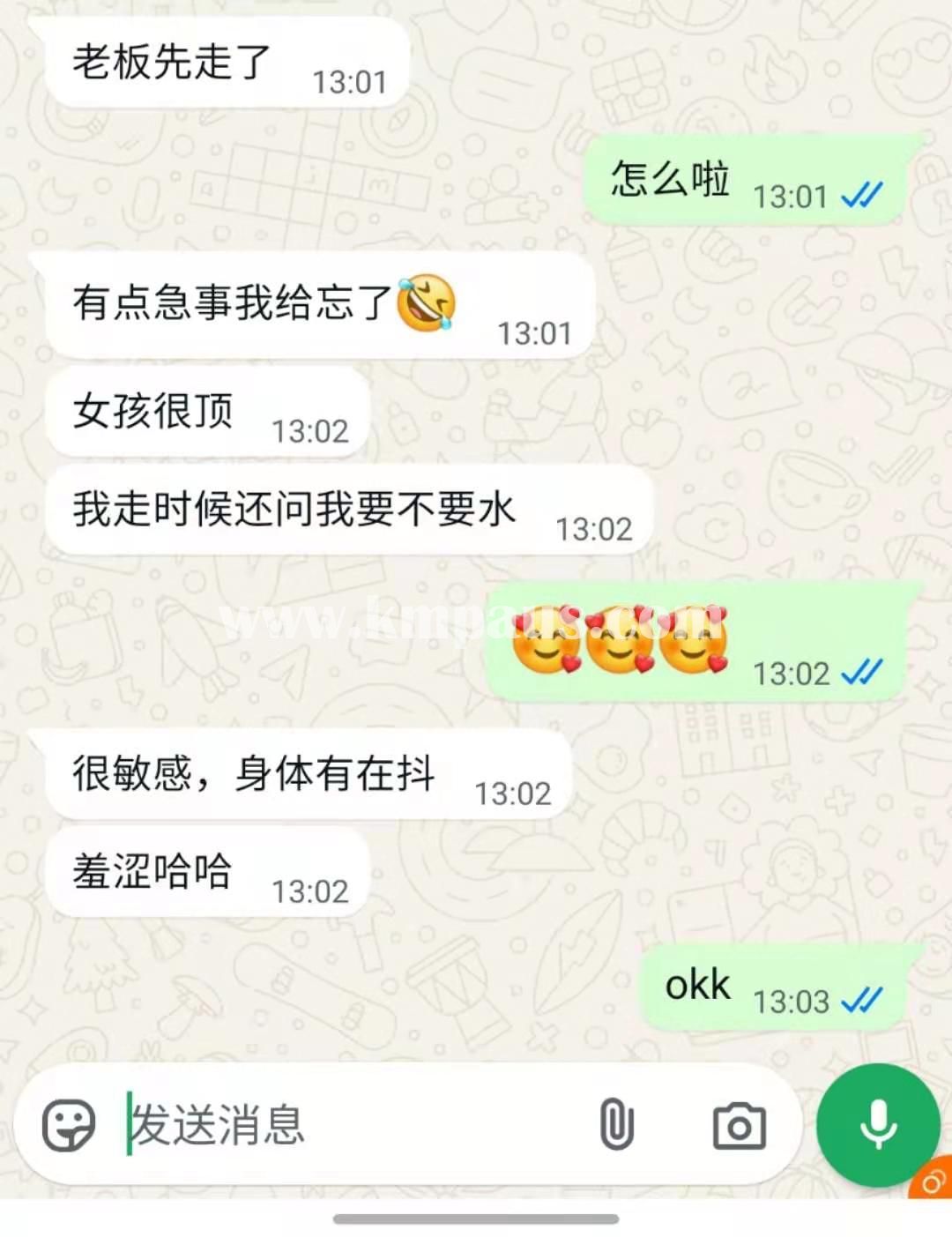Viewport: 952px width, 1237px height.
Task: Focus the 发送消息 message field
Action: pos(353,1125)
